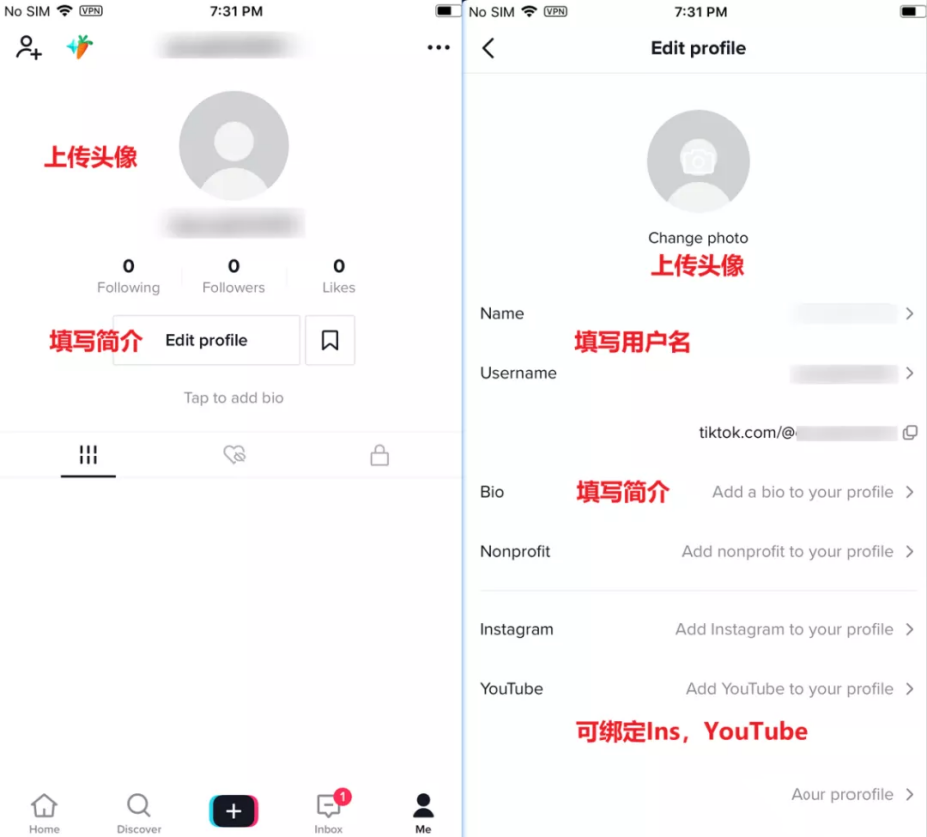This screenshot has height=837, width=927.
Task: Open the Discover tab
Action: (139, 813)
